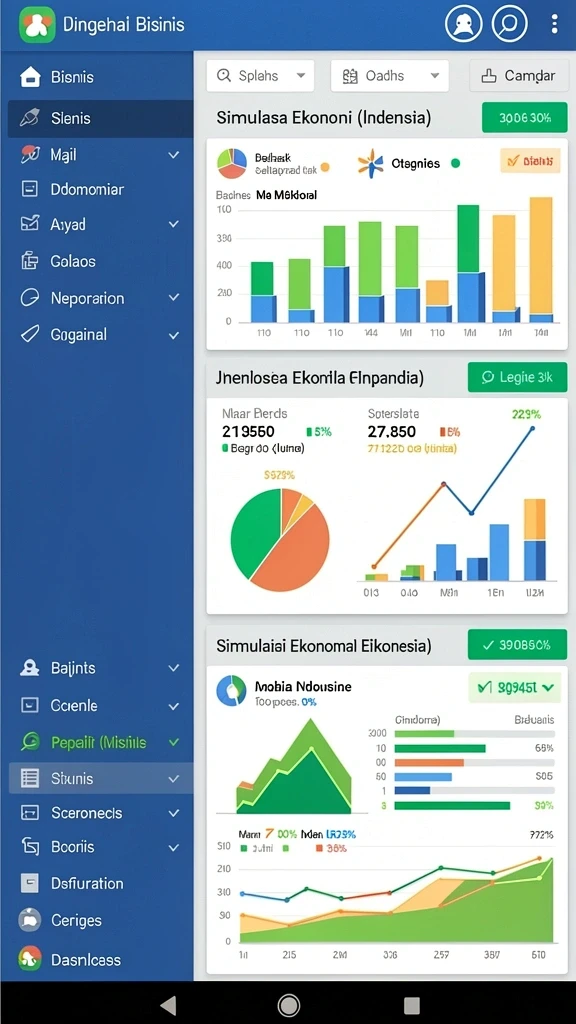Tap the search icon in the header

tap(509, 25)
